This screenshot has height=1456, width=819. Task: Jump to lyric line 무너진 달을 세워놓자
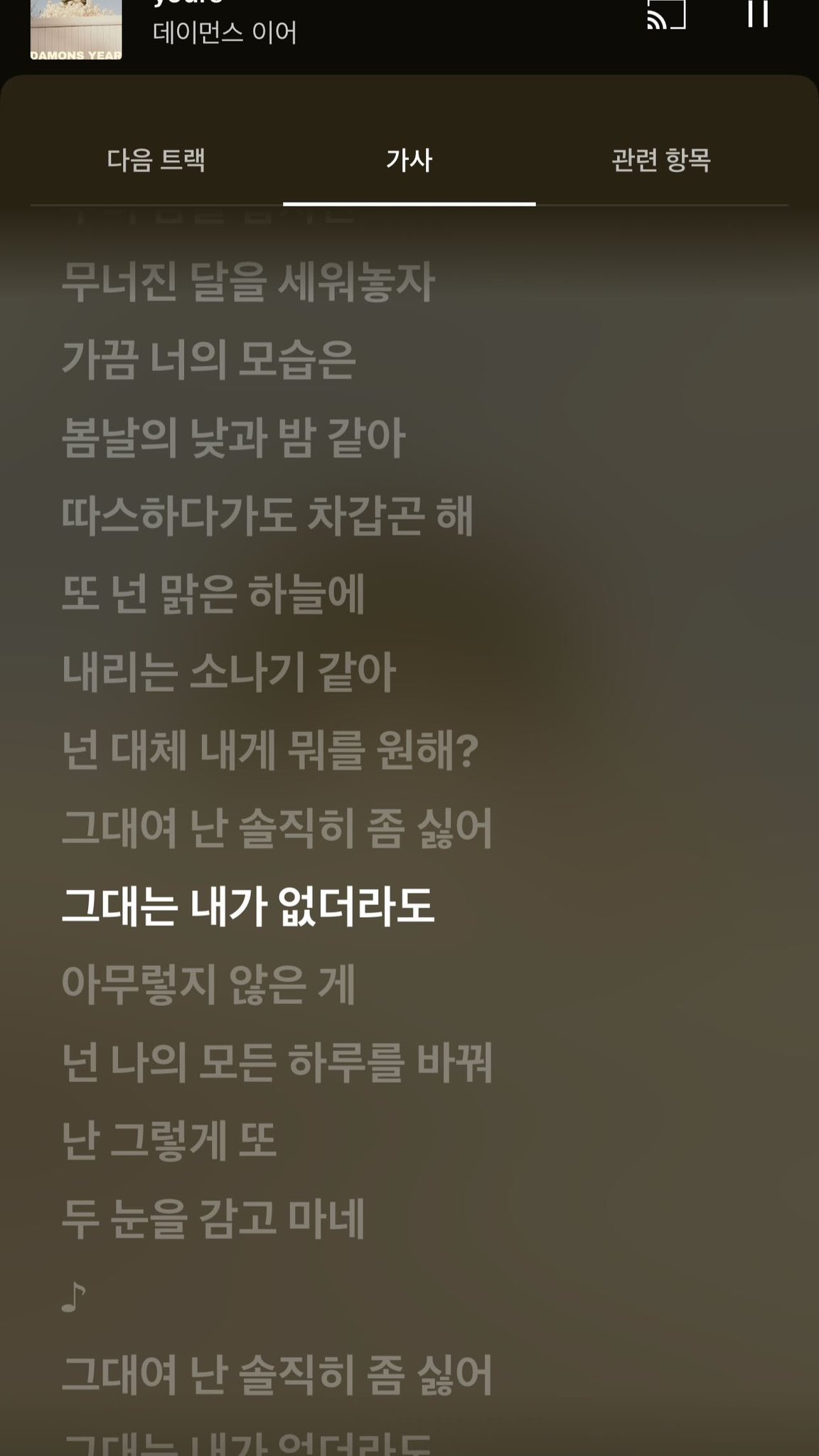click(x=247, y=282)
